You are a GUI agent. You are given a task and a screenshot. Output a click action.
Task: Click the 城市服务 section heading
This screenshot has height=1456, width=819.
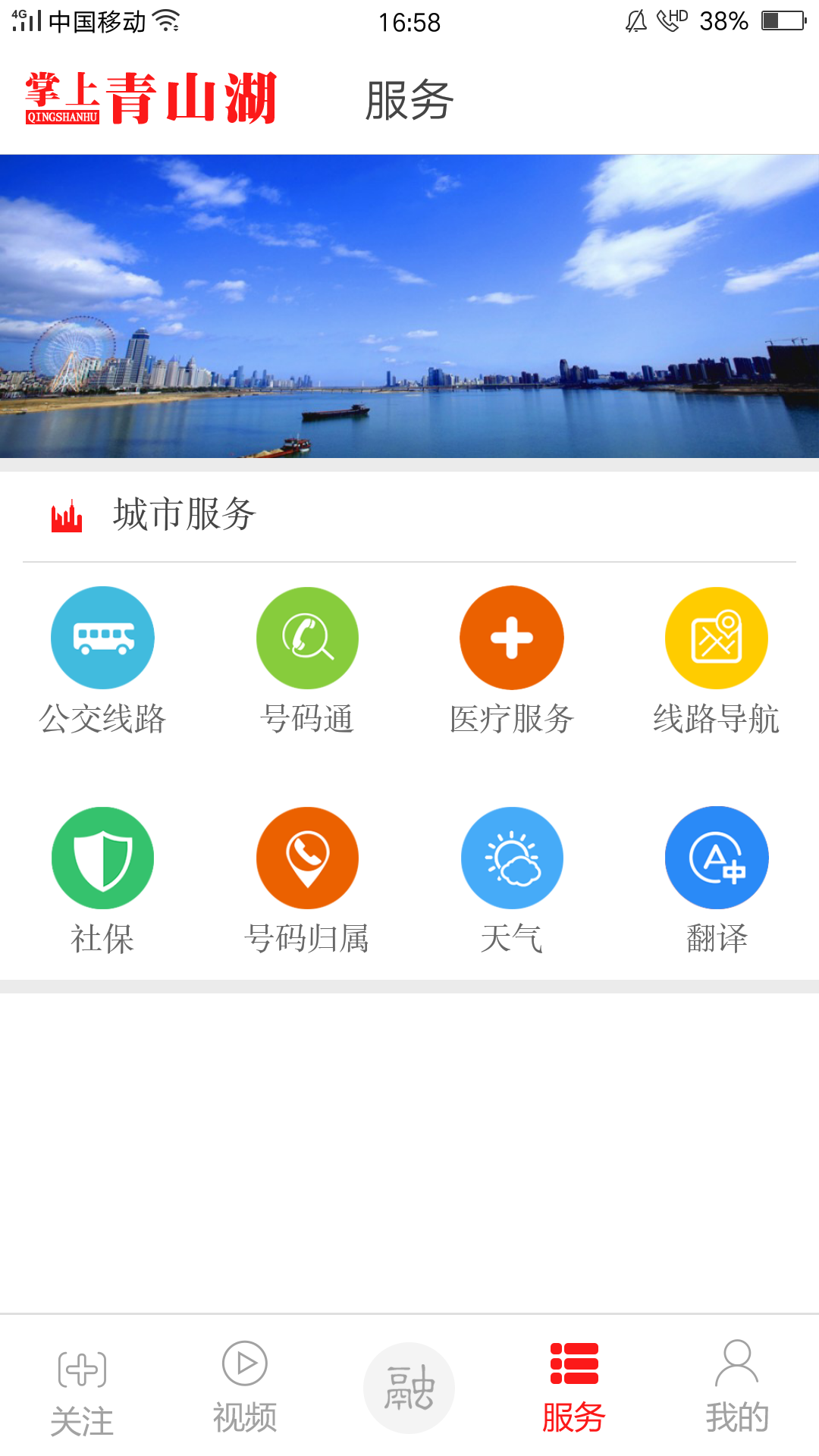tap(182, 515)
